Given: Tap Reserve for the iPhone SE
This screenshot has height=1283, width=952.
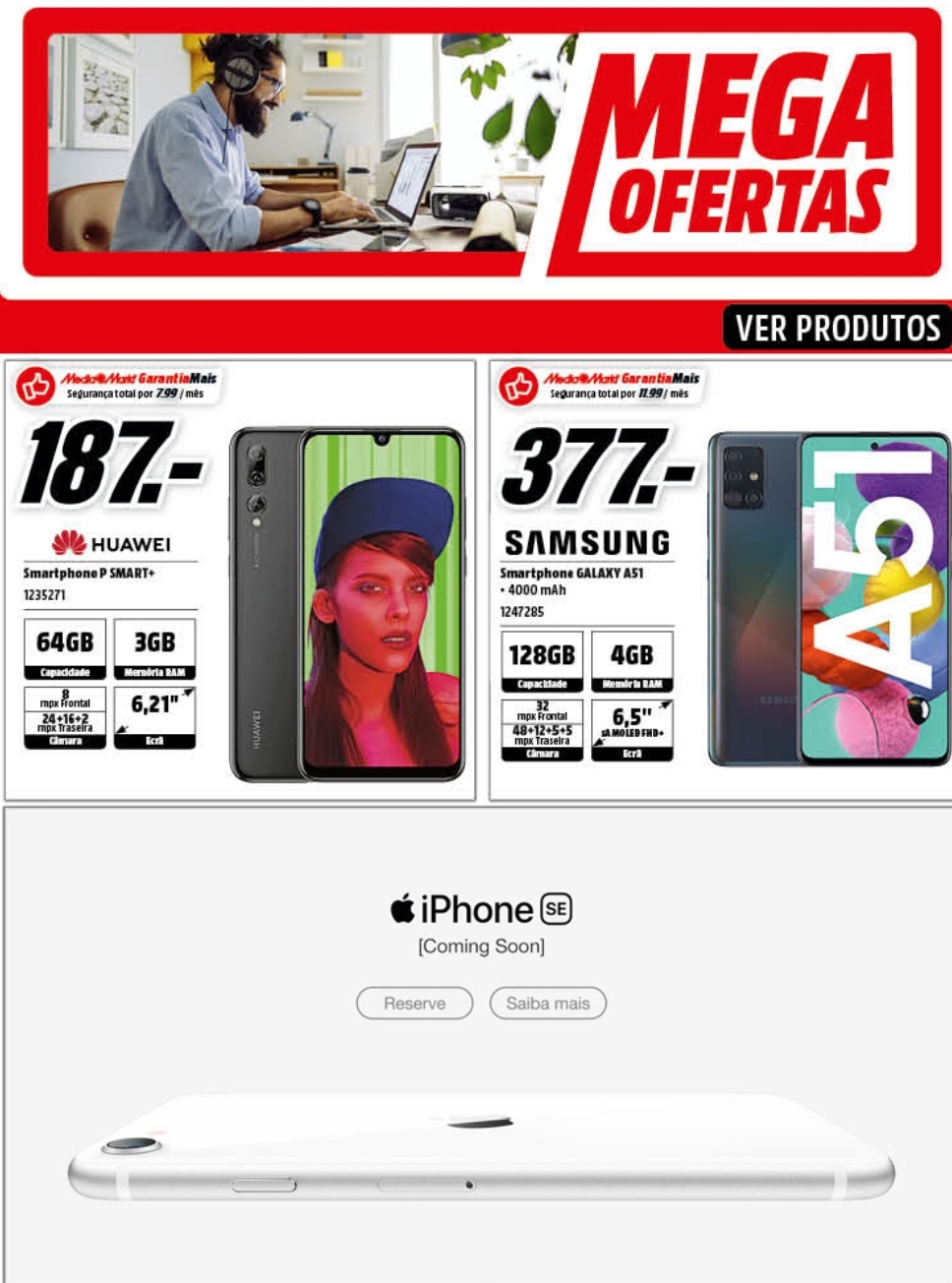Looking at the screenshot, I should pos(414,1003).
